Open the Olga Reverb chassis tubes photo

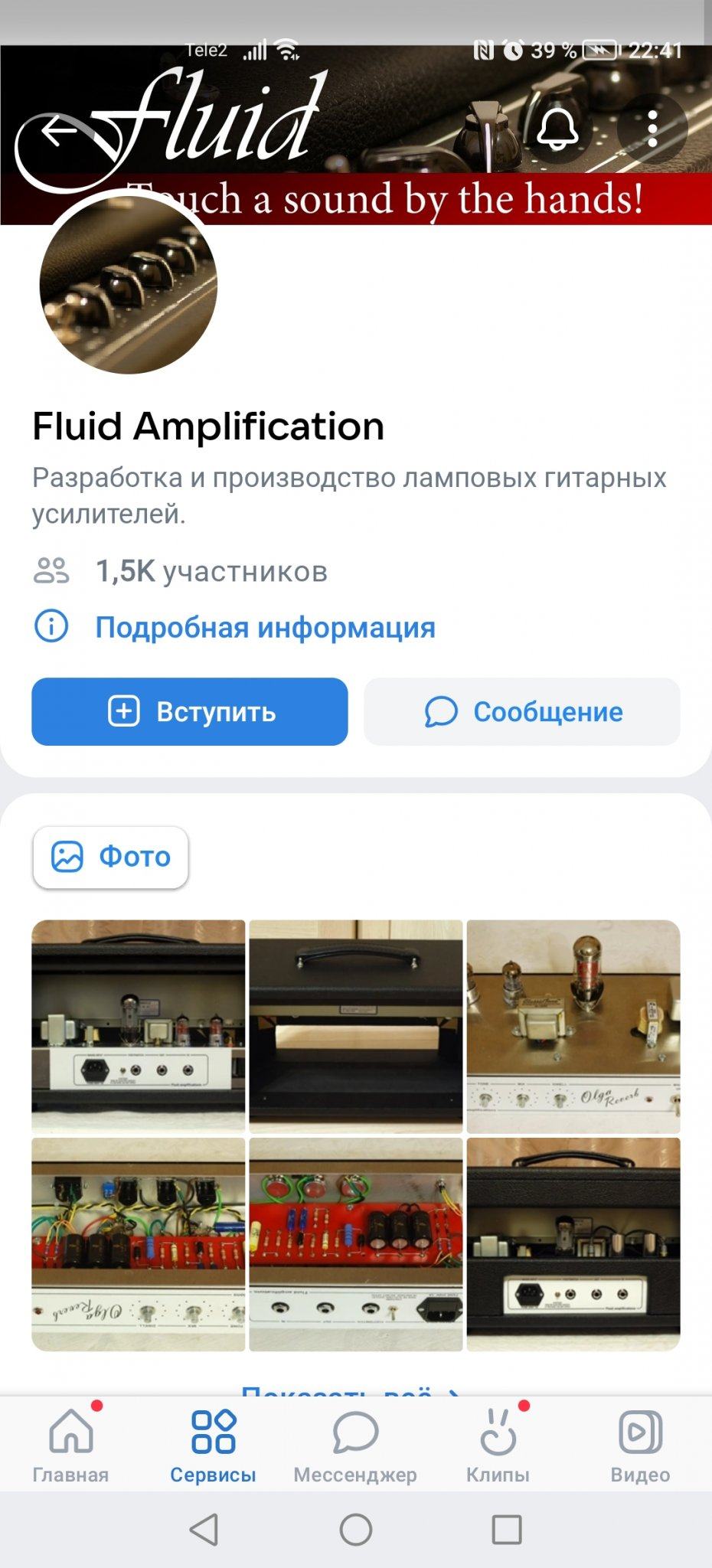573,1026
